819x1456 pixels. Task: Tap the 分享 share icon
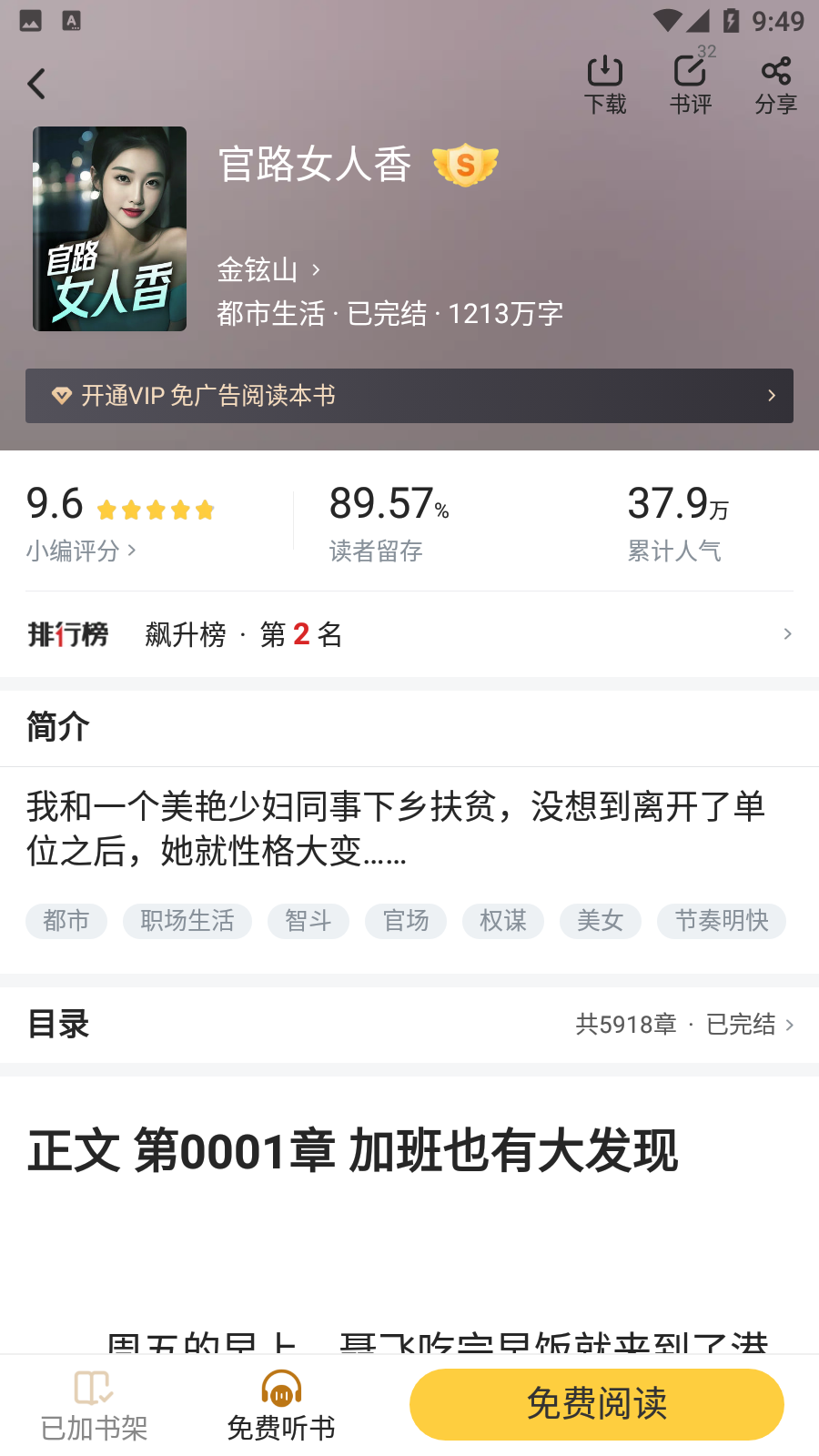pyautogui.click(x=775, y=80)
